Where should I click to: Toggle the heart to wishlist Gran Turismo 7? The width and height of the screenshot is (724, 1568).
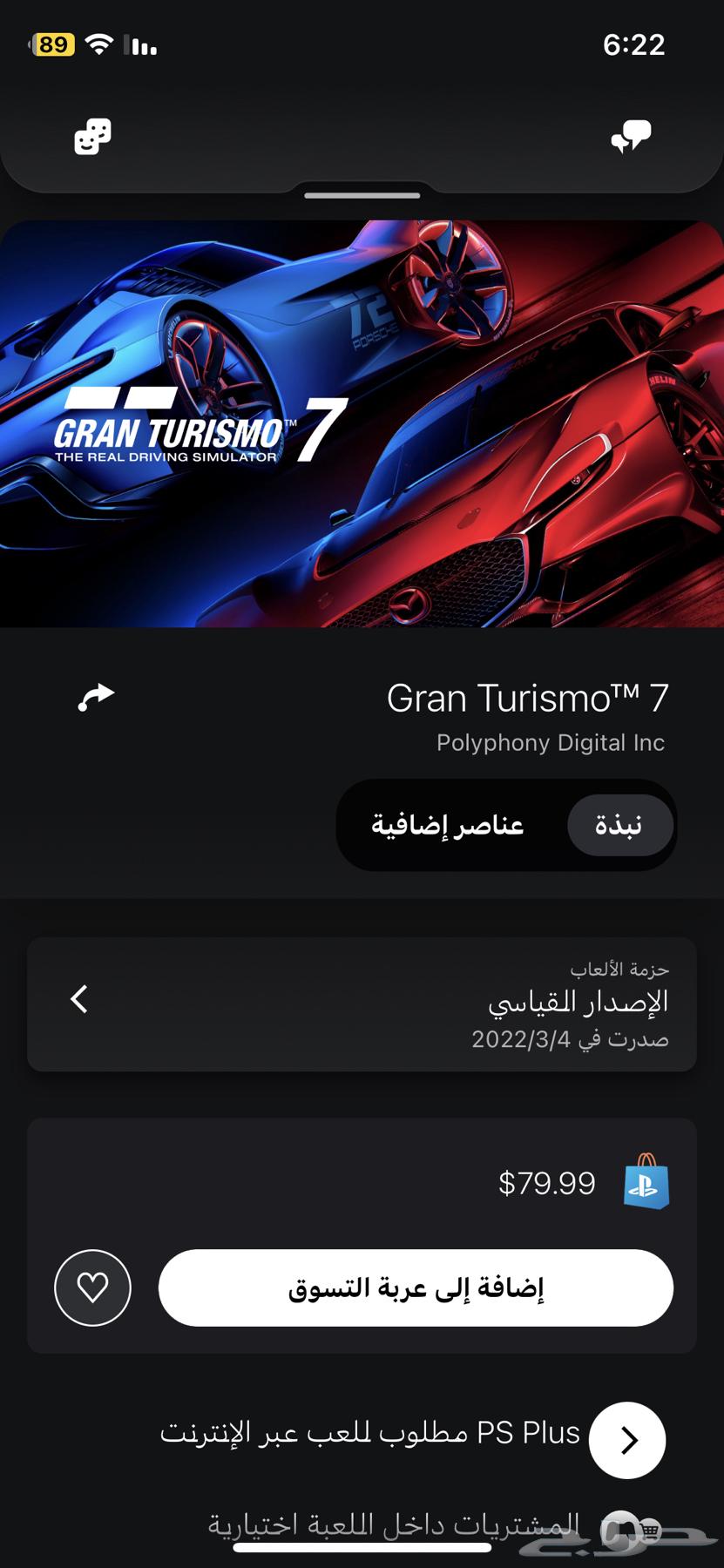point(92,1287)
